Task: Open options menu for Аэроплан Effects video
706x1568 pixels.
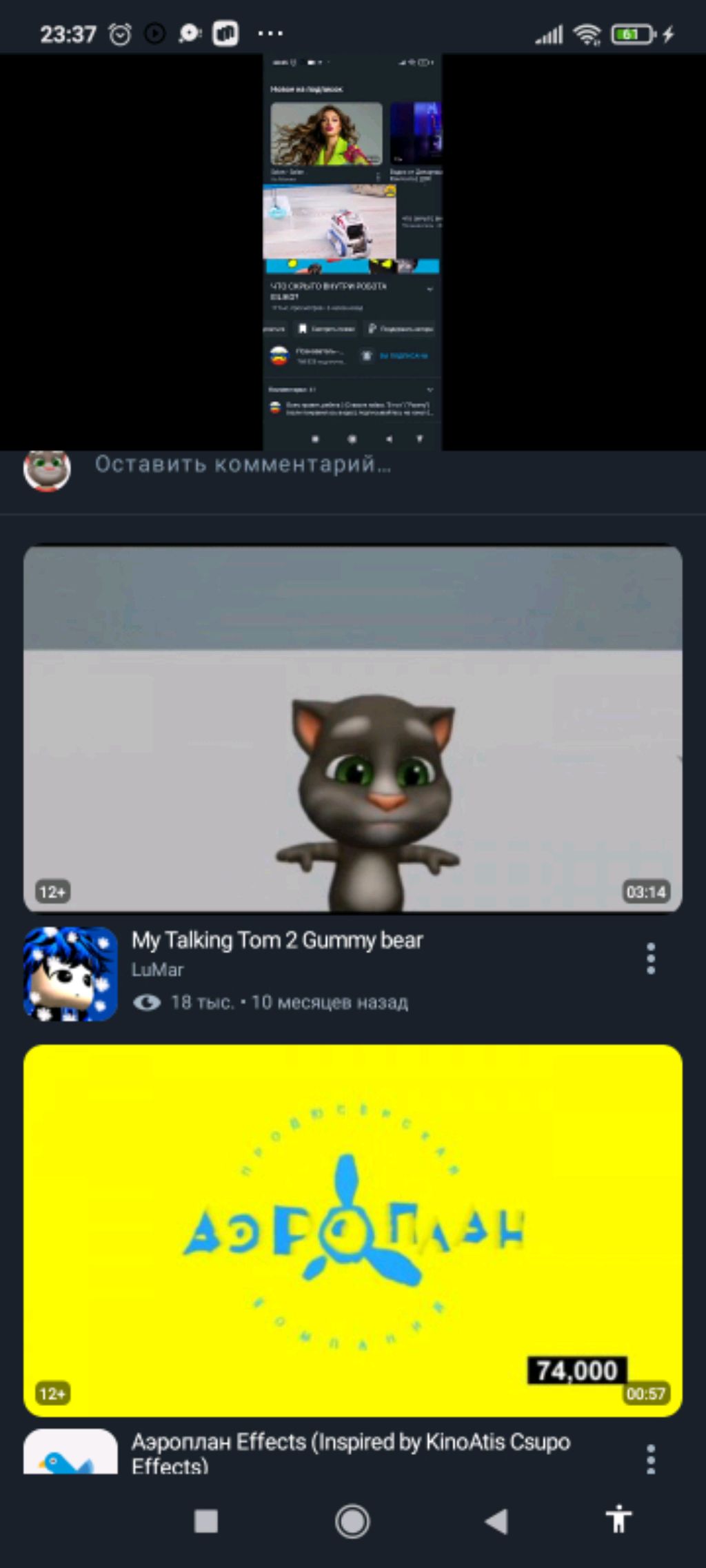Action: (x=650, y=1458)
